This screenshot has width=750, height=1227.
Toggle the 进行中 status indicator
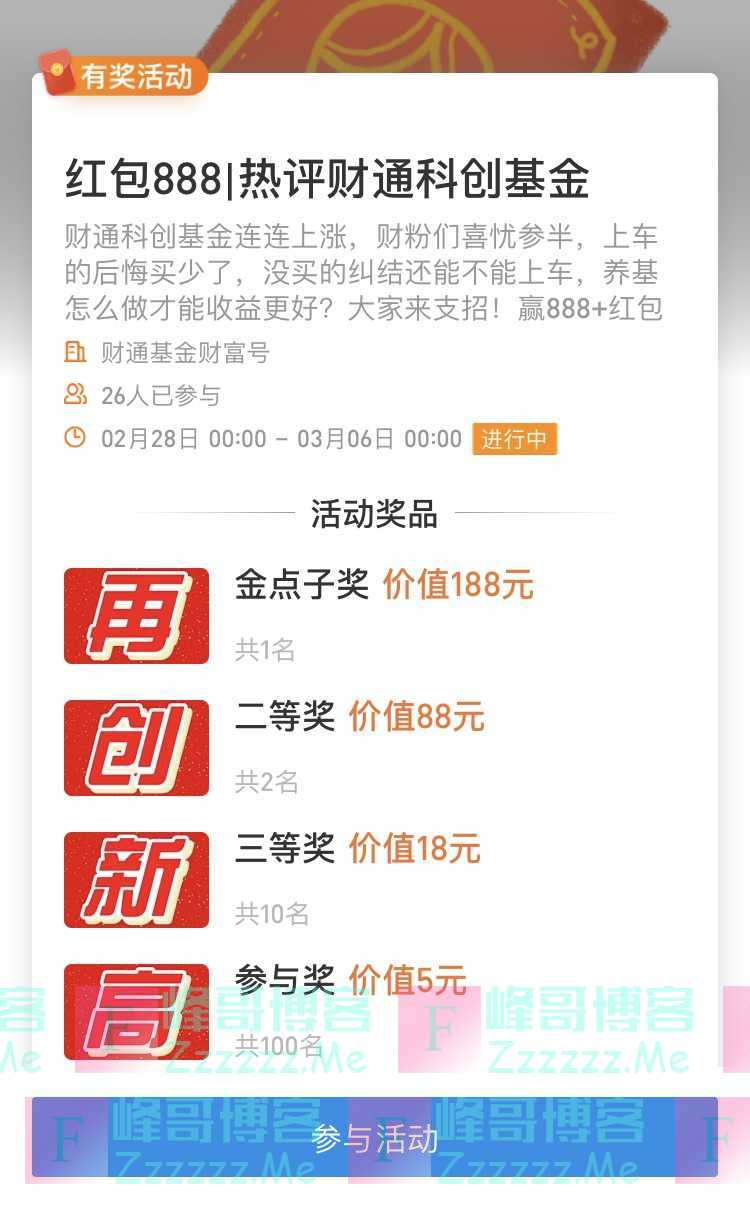coord(515,439)
